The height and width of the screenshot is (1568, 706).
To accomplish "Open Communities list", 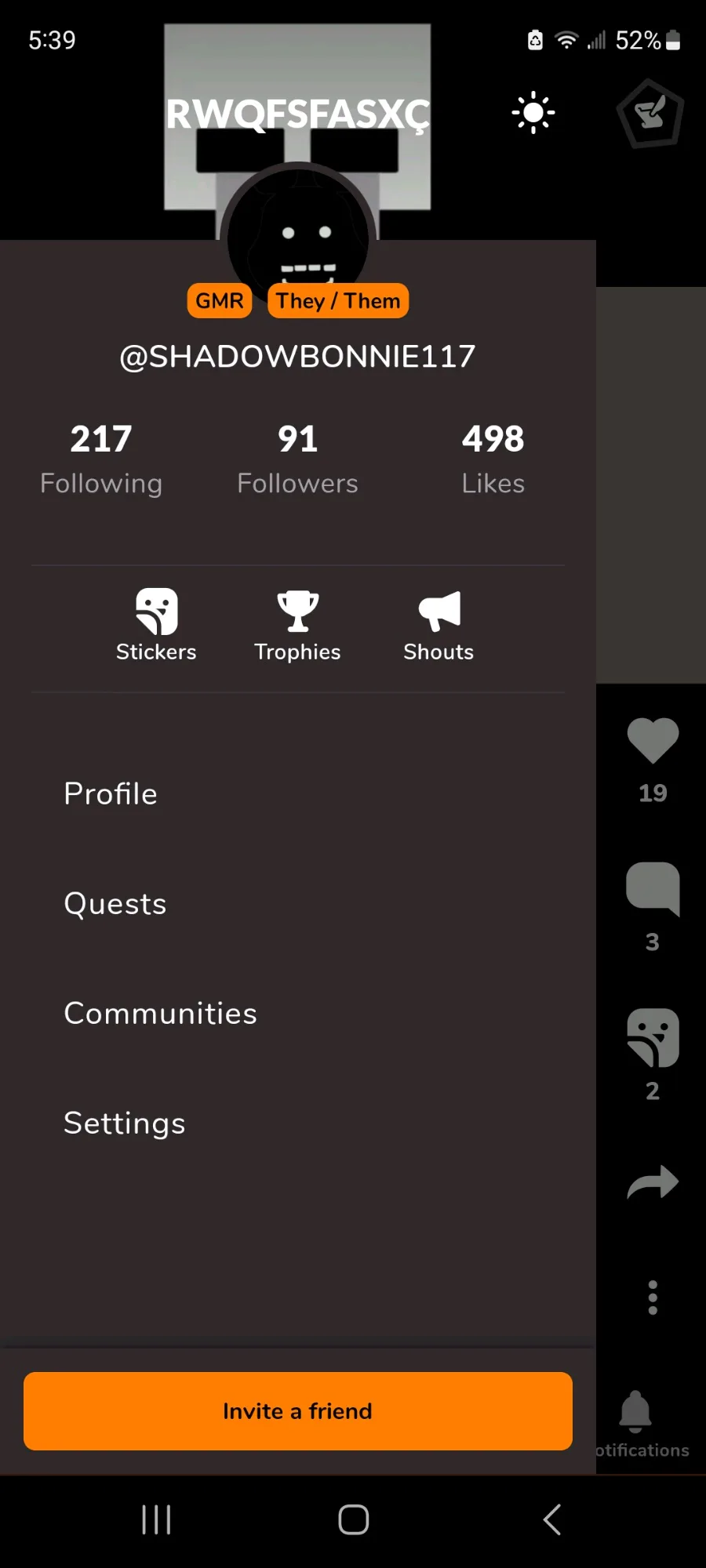I will 160,1014.
